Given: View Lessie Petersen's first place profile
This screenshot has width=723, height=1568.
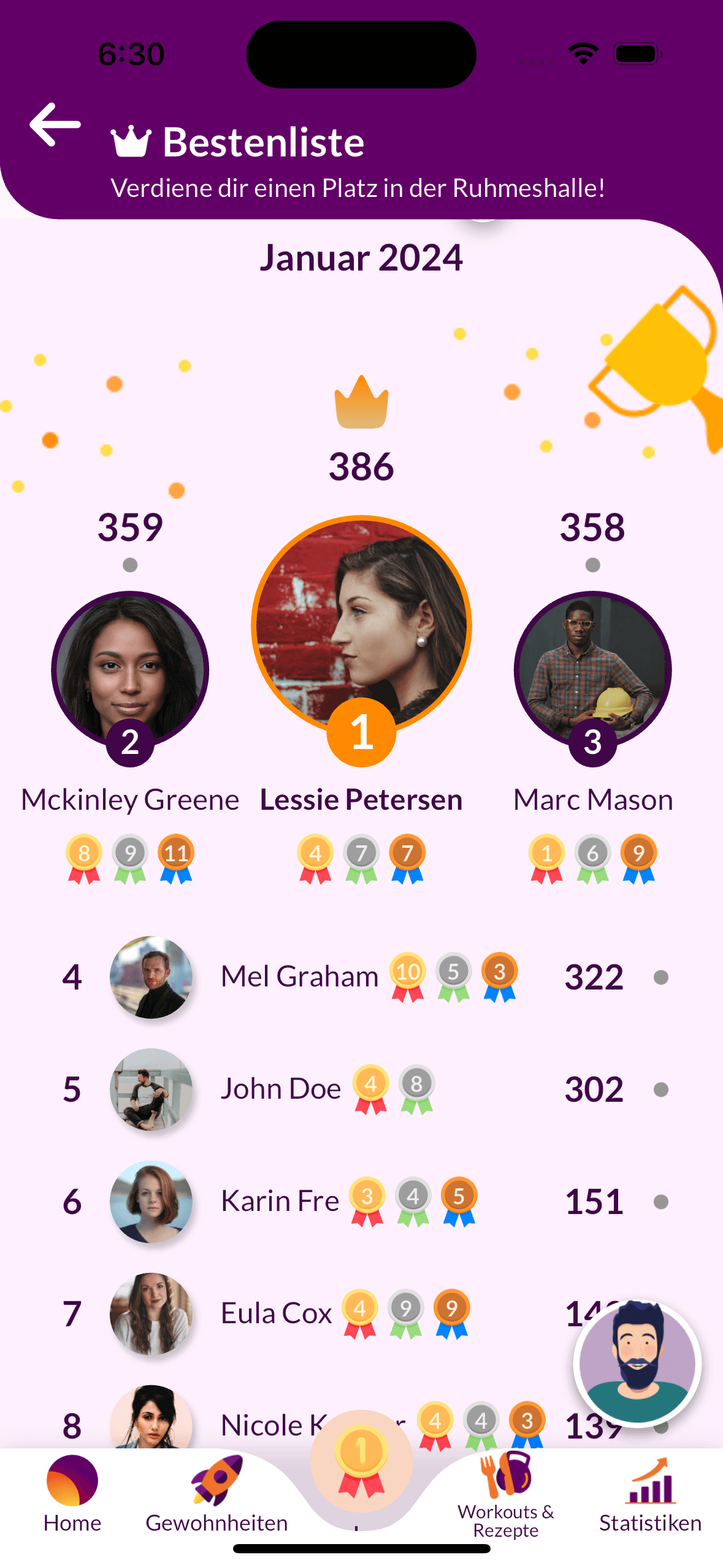Looking at the screenshot, I should tap(361, 626).
